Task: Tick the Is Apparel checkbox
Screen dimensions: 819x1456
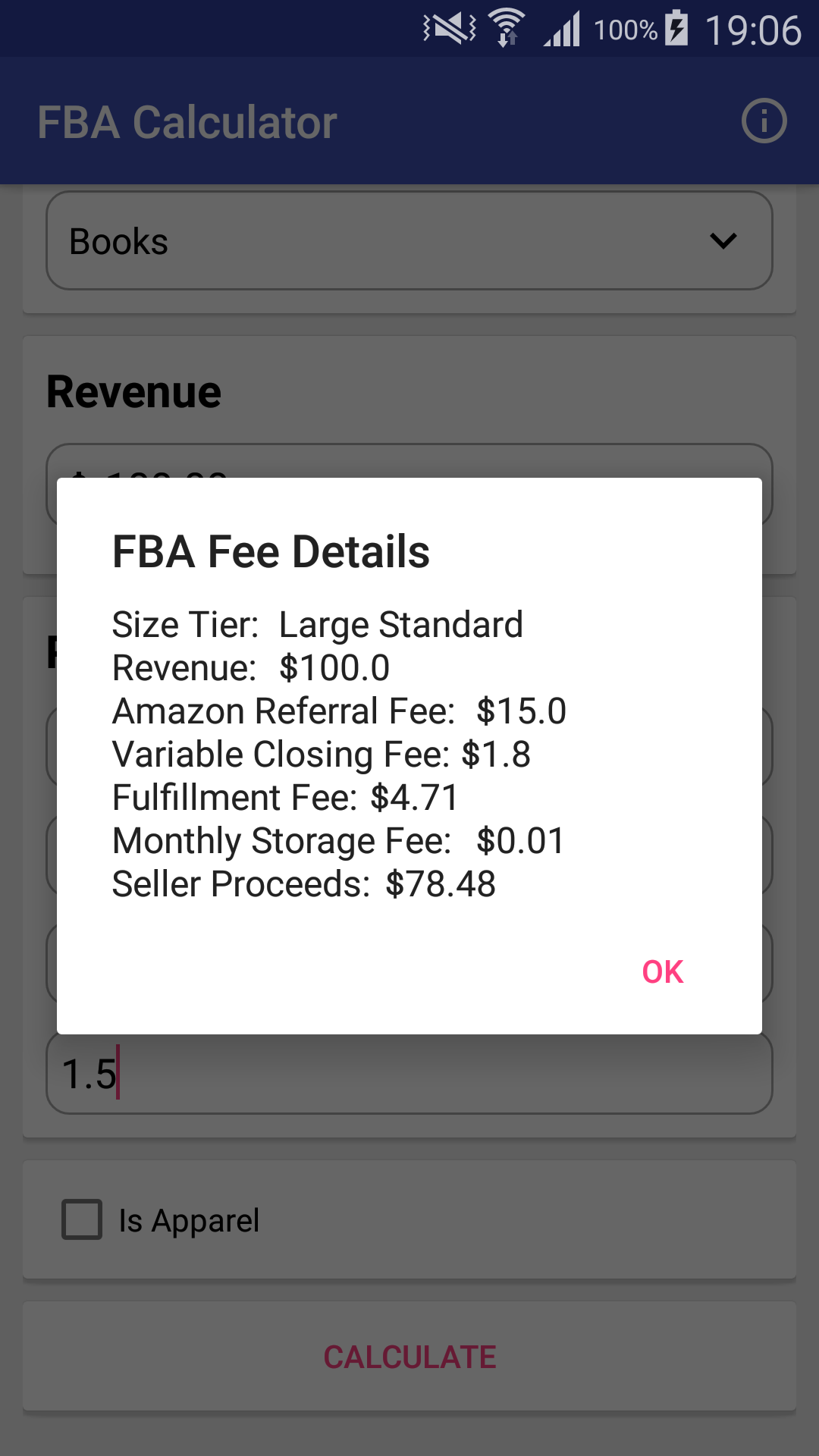Action: [x=82, y=1219]
